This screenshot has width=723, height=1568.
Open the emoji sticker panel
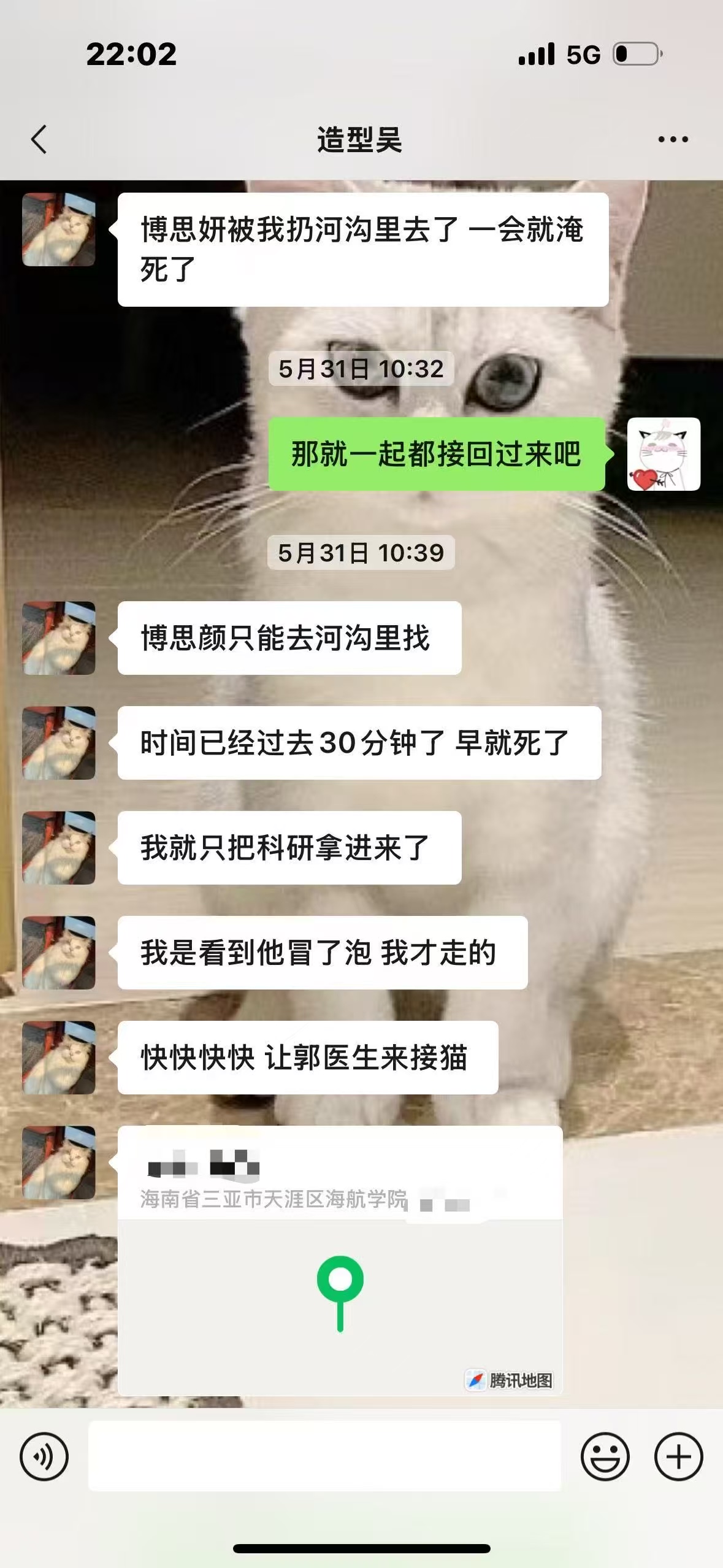tap(605, 1456)
